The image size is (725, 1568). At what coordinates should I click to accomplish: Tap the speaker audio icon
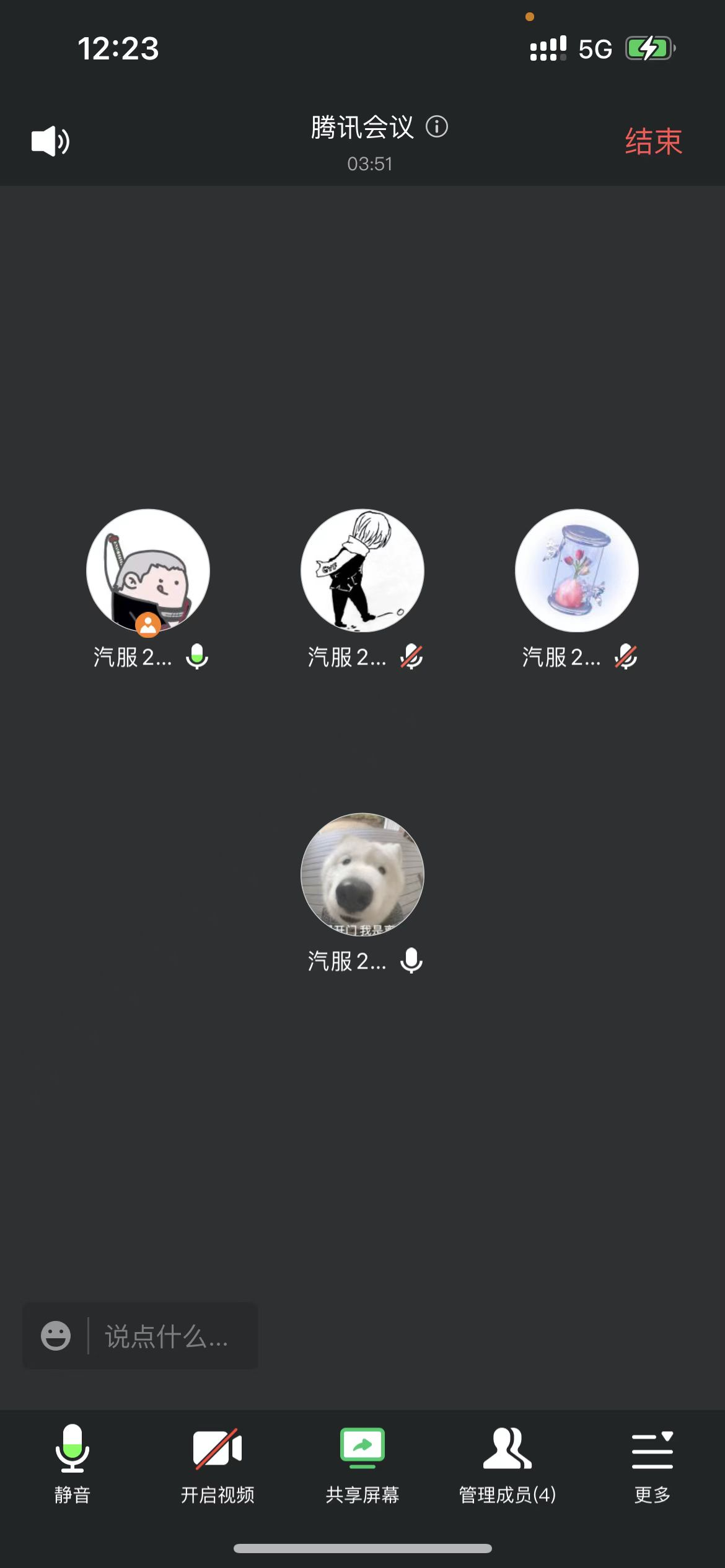pos(50,141)
